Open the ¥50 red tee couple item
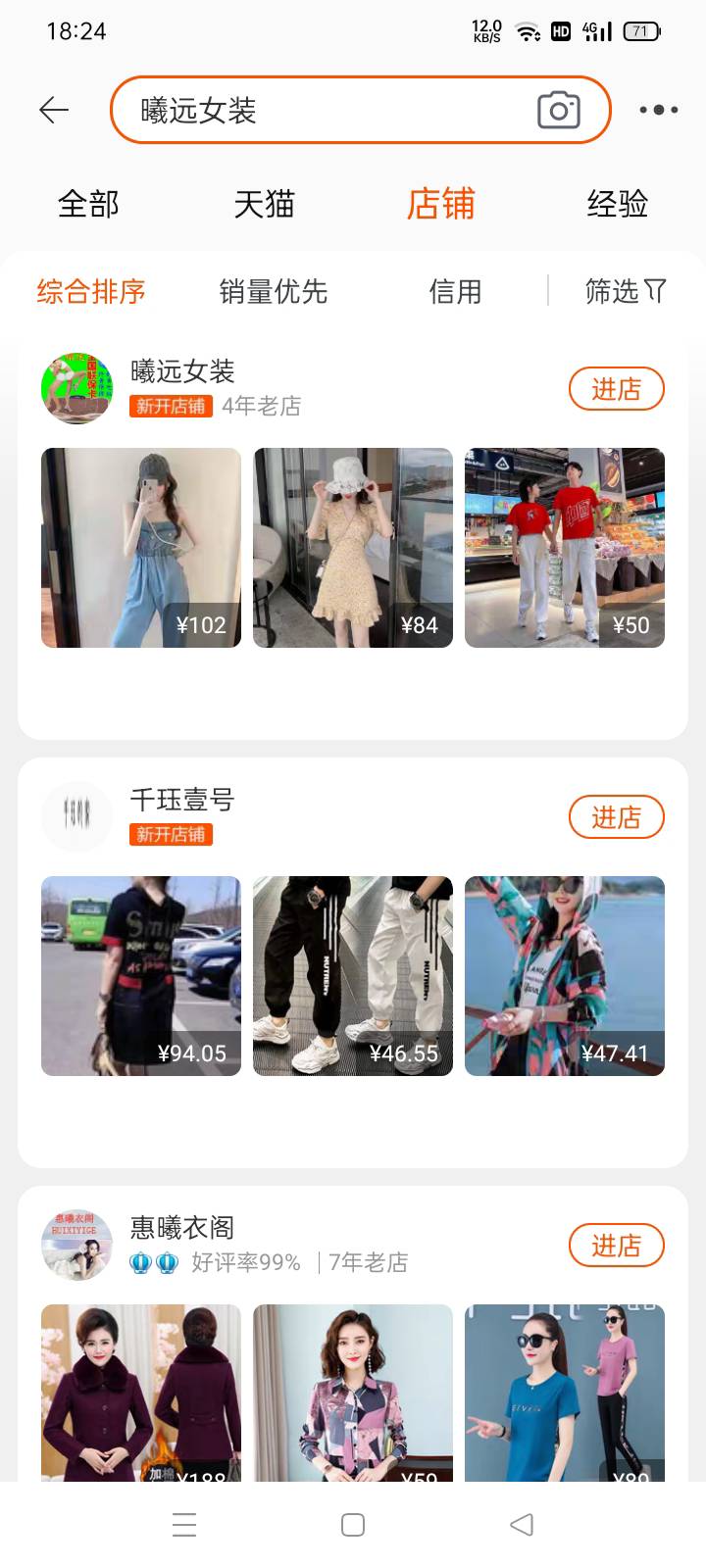This screenshot has width=706, height=1568. click(x=565, y=548)
